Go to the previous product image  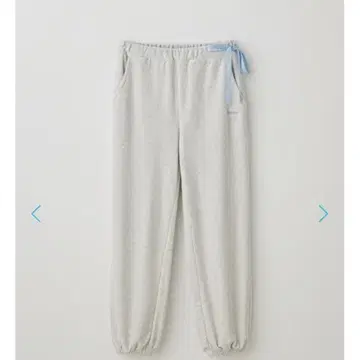coord(36,214)
